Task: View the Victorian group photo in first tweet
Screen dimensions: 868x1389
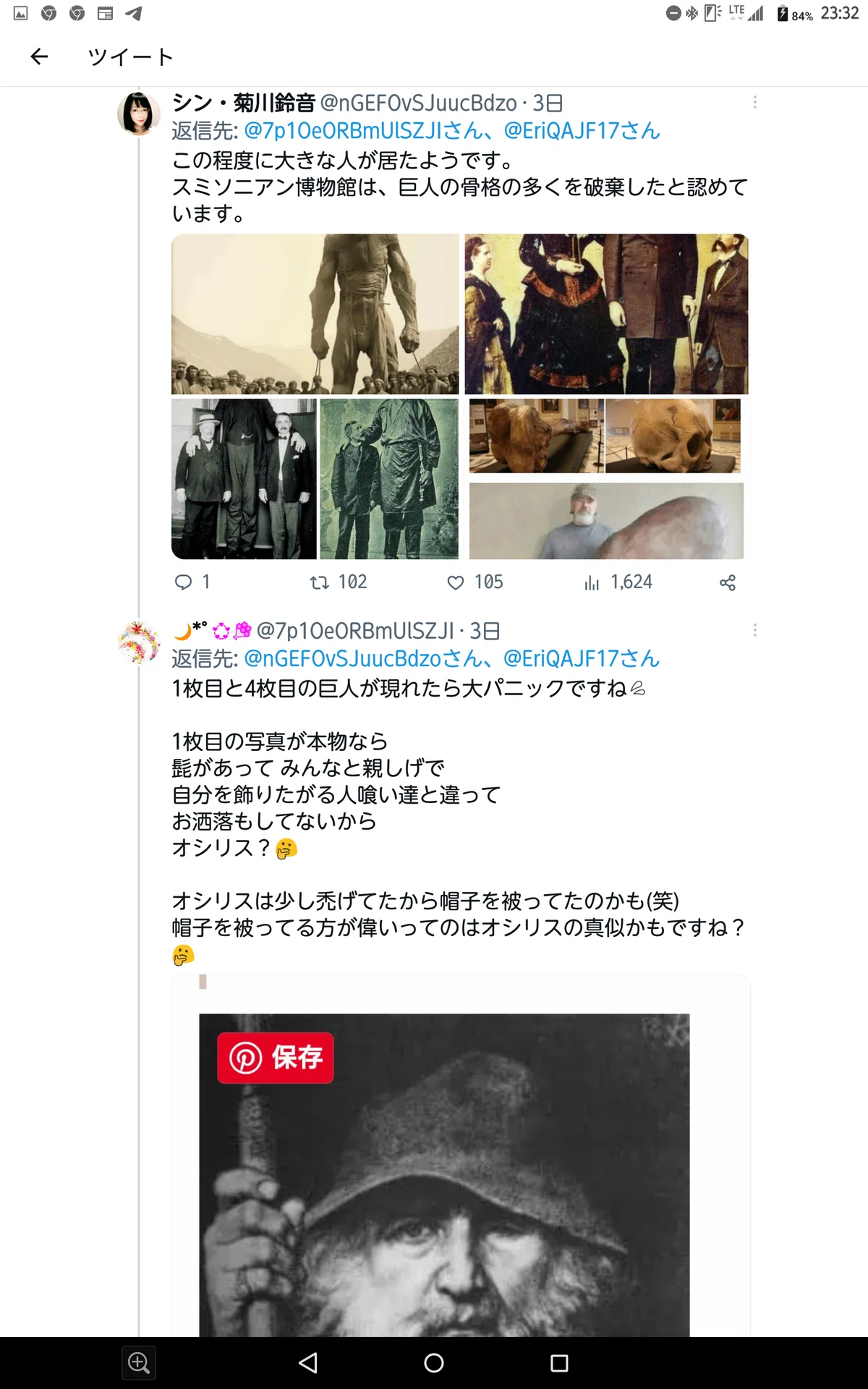Action: pos(606,314)
